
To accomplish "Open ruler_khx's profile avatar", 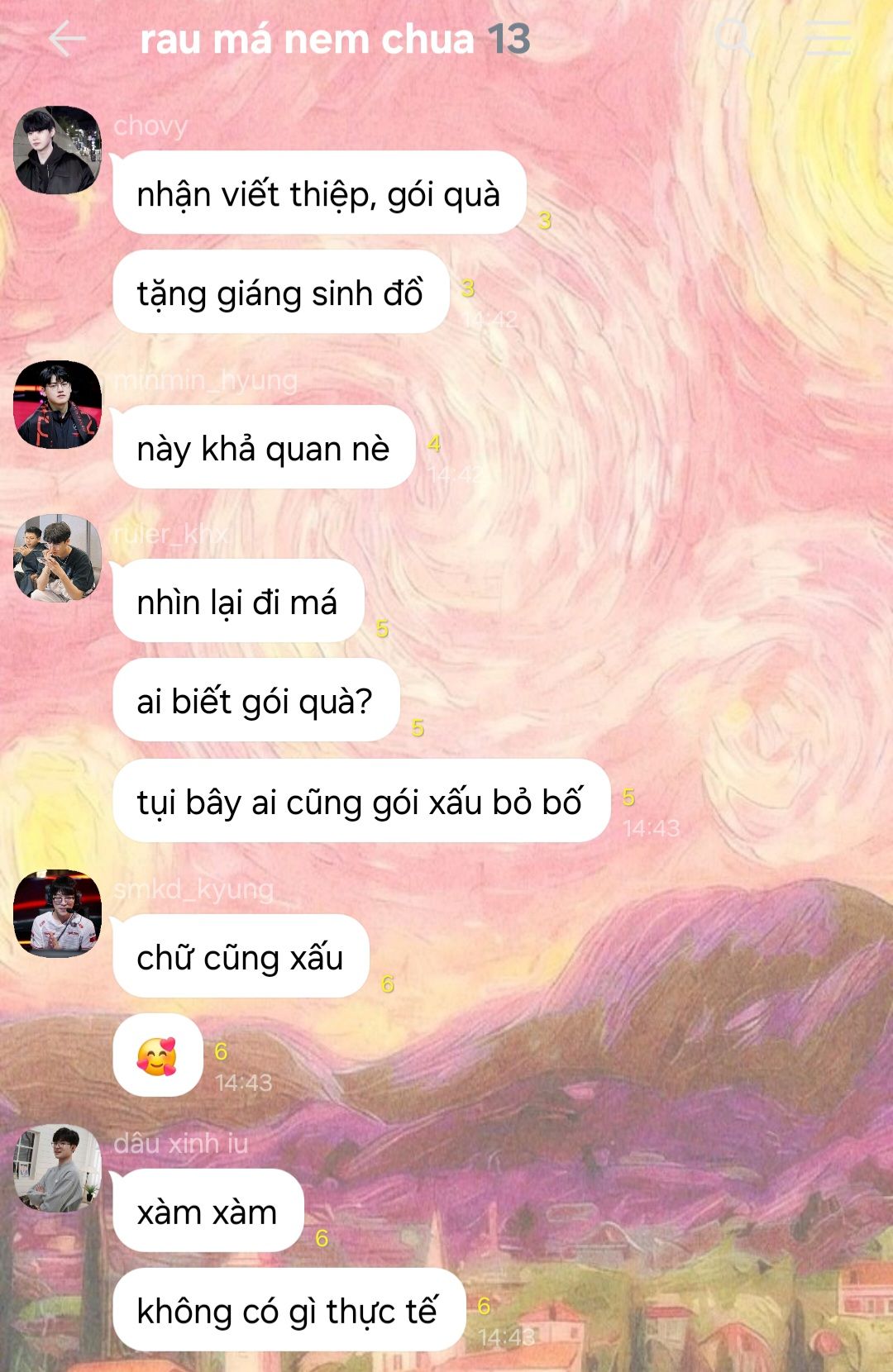I will pos(58,558).
